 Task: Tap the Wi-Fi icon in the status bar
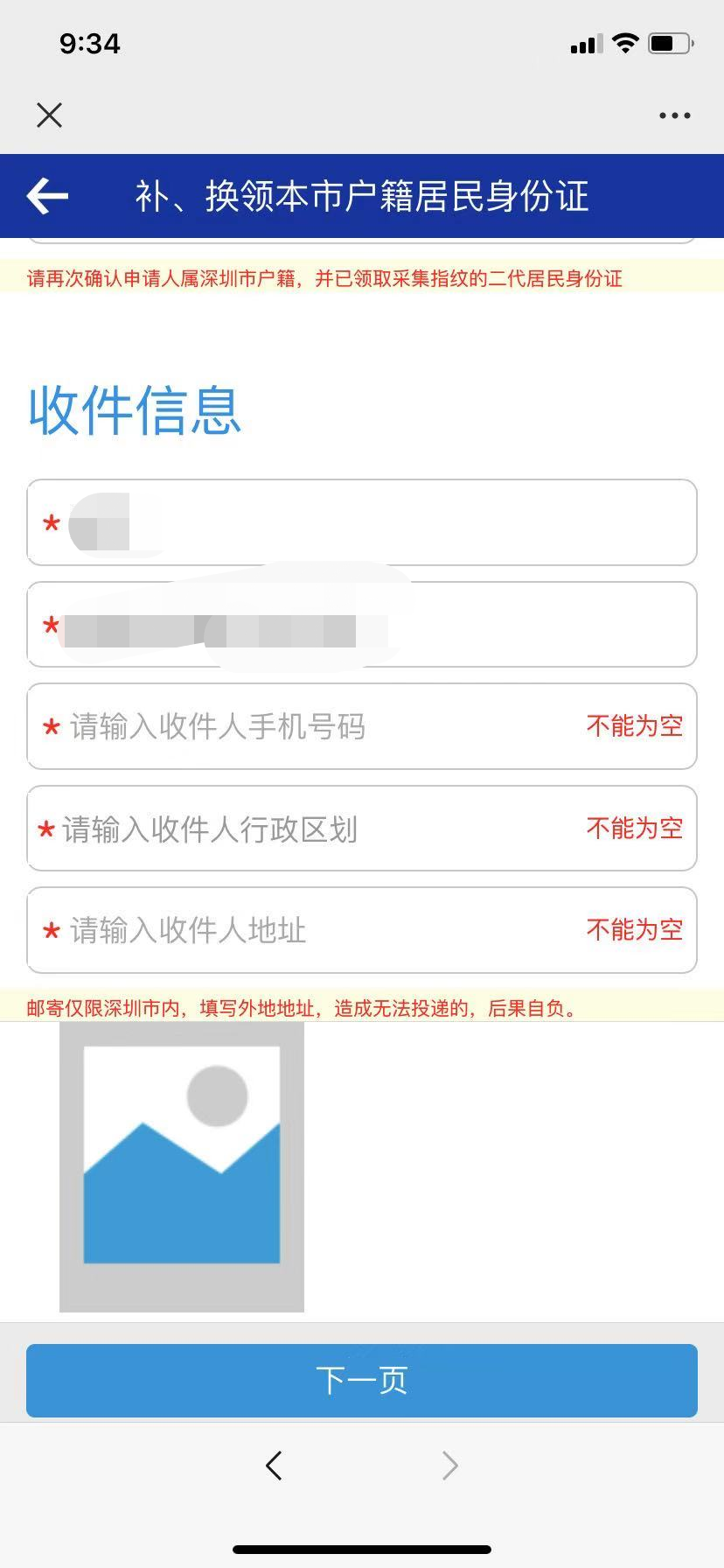624,43
